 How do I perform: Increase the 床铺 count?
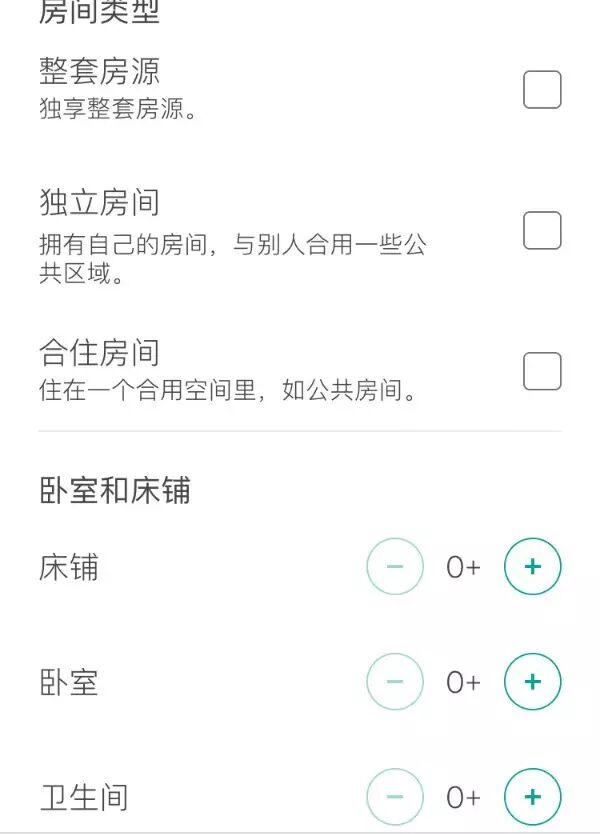[532, 567]
